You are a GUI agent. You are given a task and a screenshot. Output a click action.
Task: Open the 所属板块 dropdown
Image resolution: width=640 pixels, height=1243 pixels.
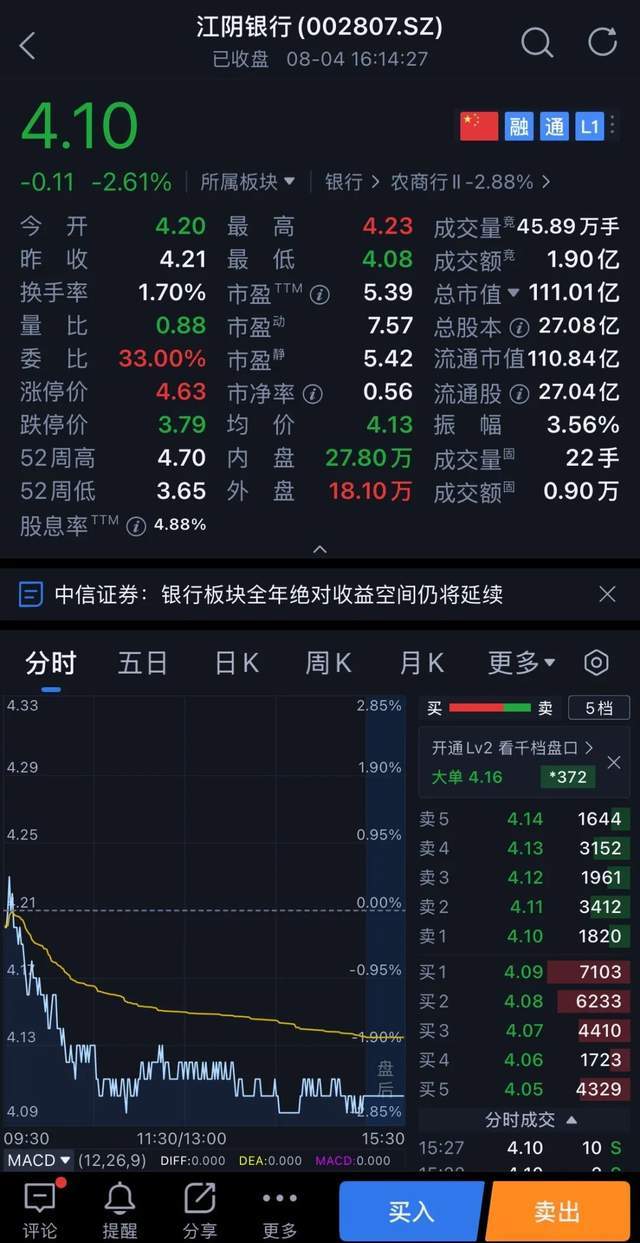[248, 182]
